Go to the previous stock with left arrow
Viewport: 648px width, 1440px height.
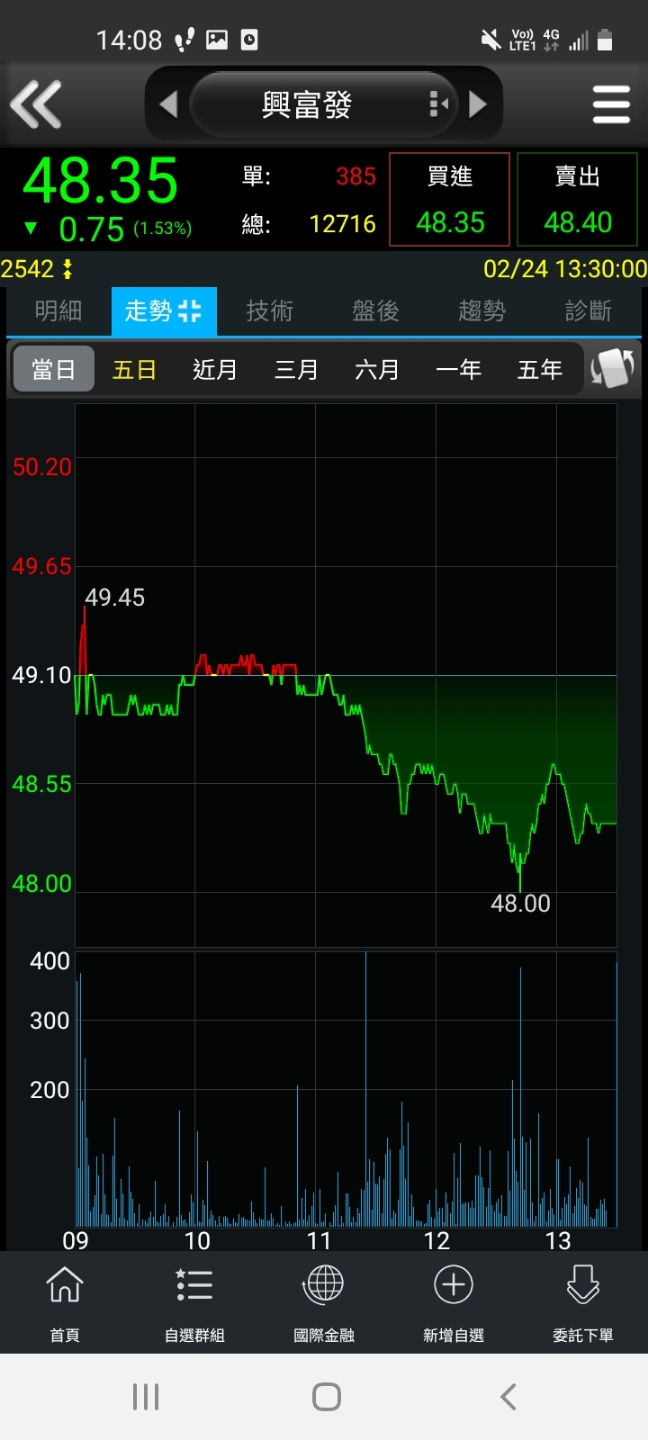(168, 104)
